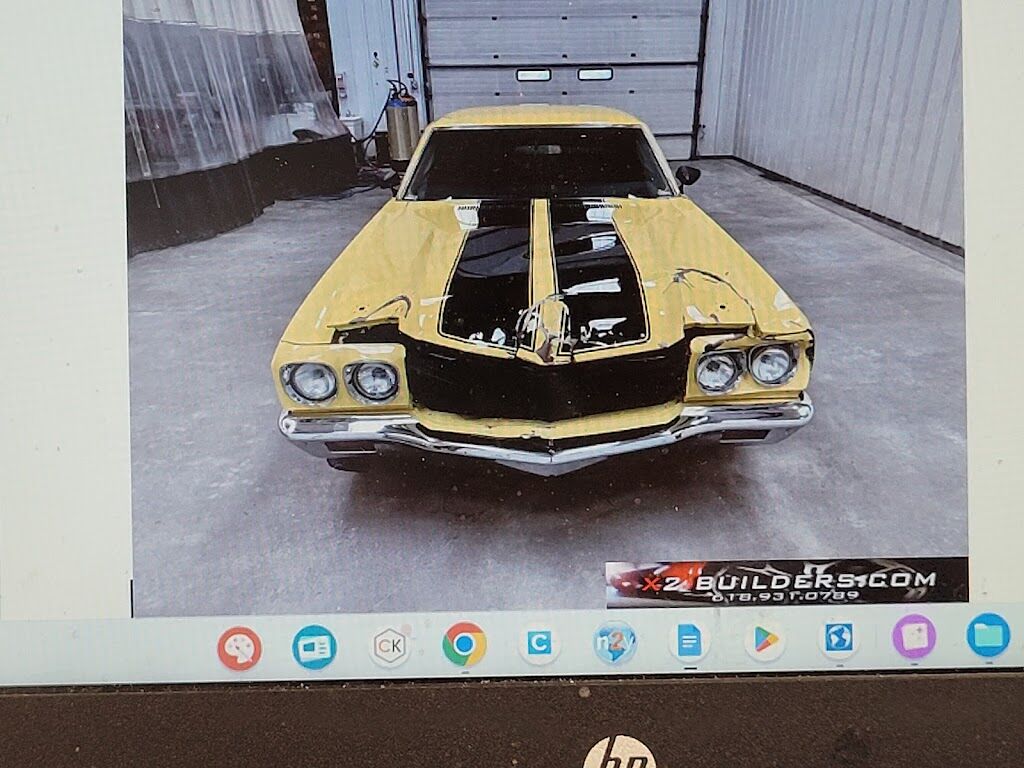This screenshot has width=1024, height=768.
Task: Open the n2y app icon
Action: point(614,642)
